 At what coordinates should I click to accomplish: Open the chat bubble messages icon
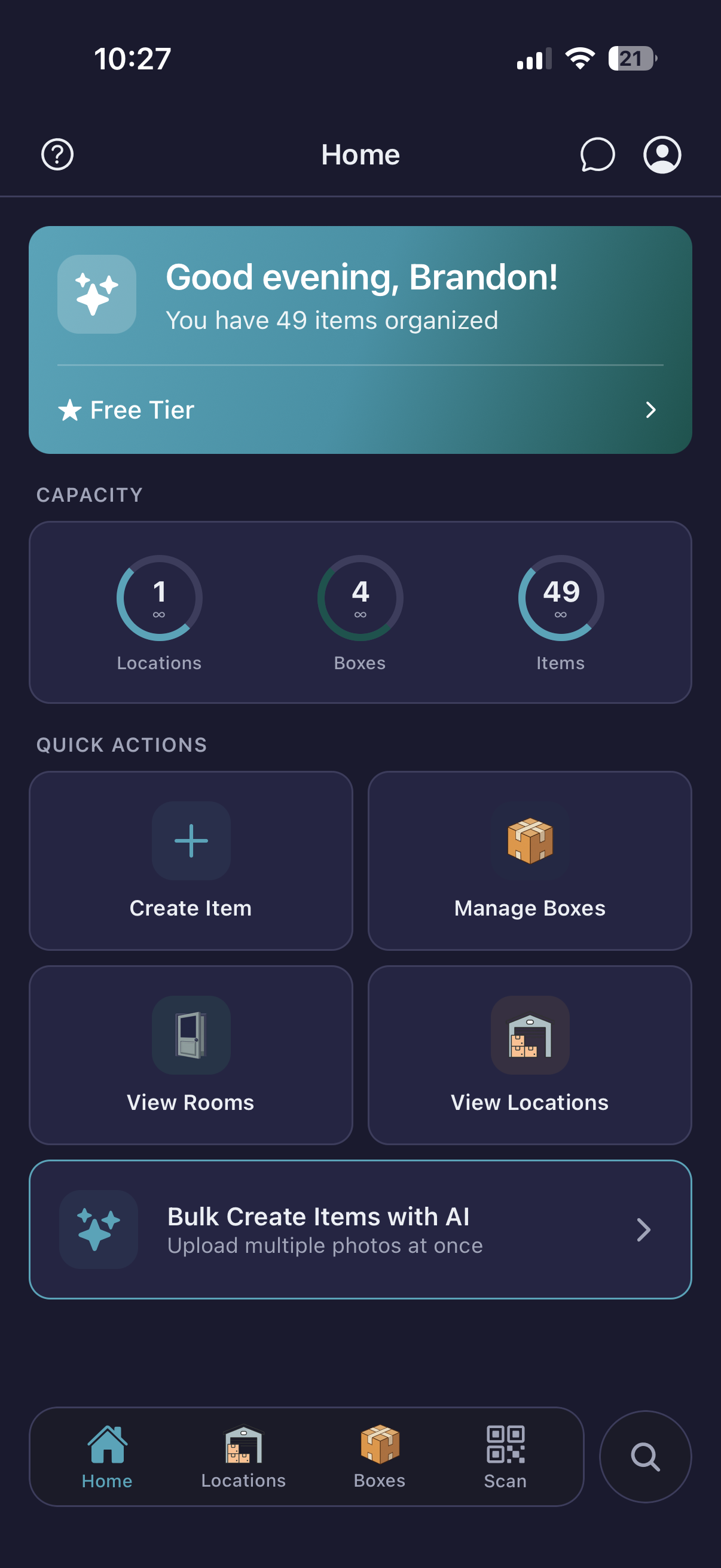(x=597, y=155)
